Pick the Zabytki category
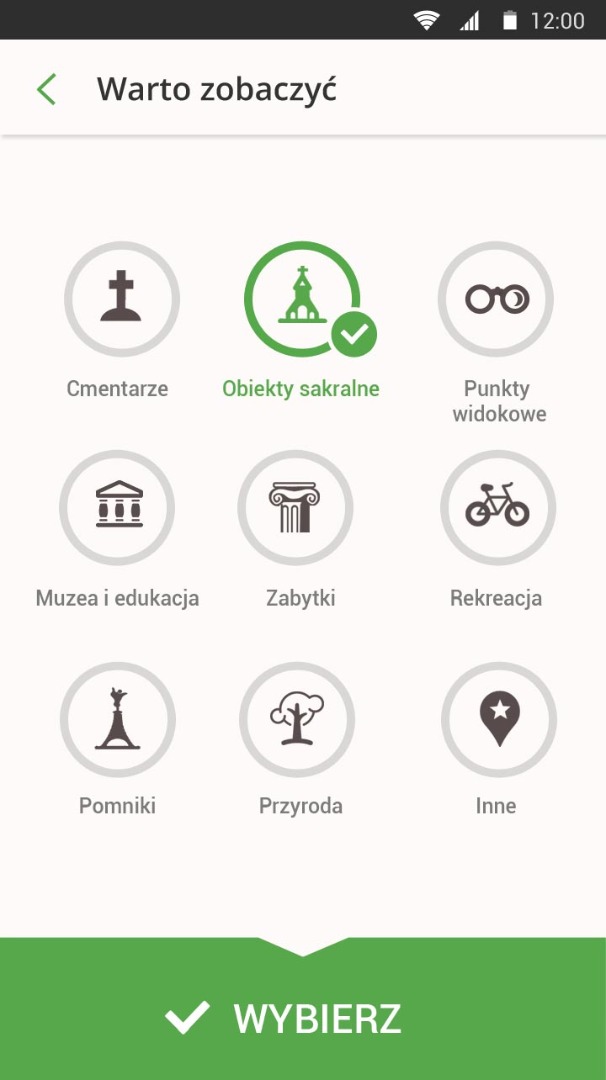 click(x=295, y=508)
